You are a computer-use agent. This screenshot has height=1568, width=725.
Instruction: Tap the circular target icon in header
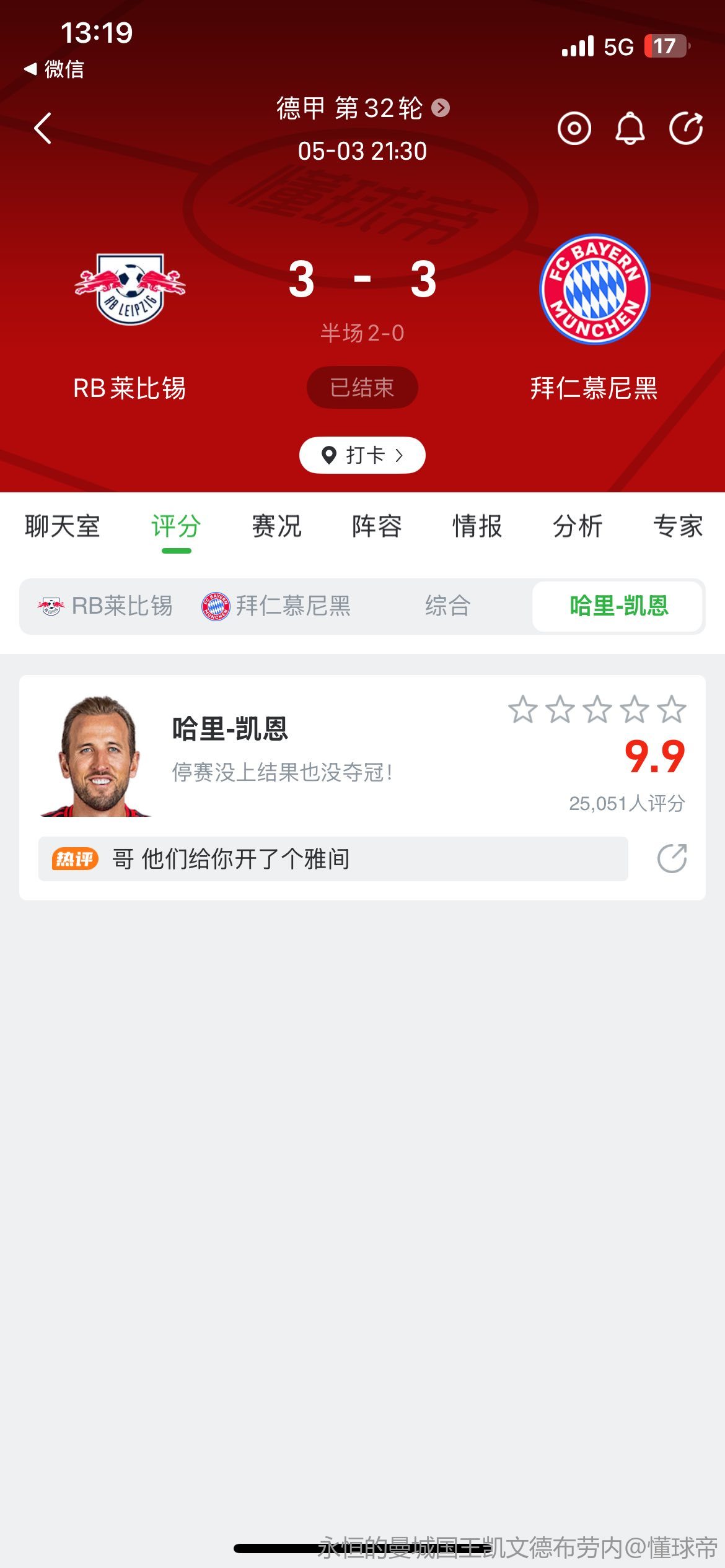[574, 129]
